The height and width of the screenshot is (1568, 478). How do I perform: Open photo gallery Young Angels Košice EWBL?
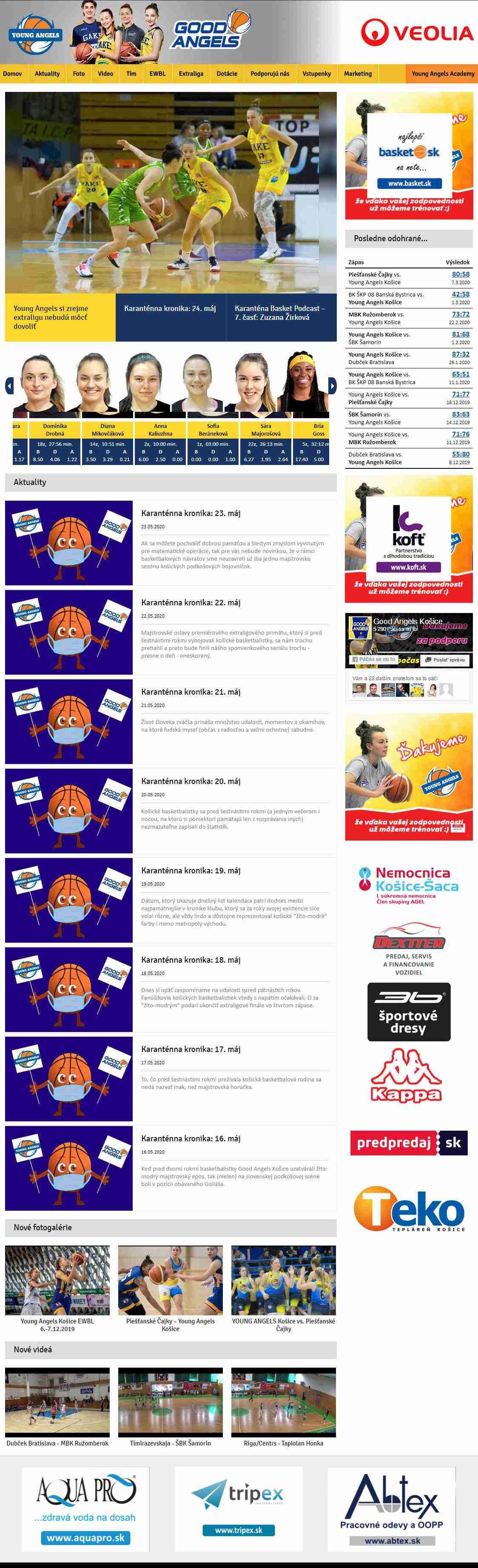pos(57,1280)
